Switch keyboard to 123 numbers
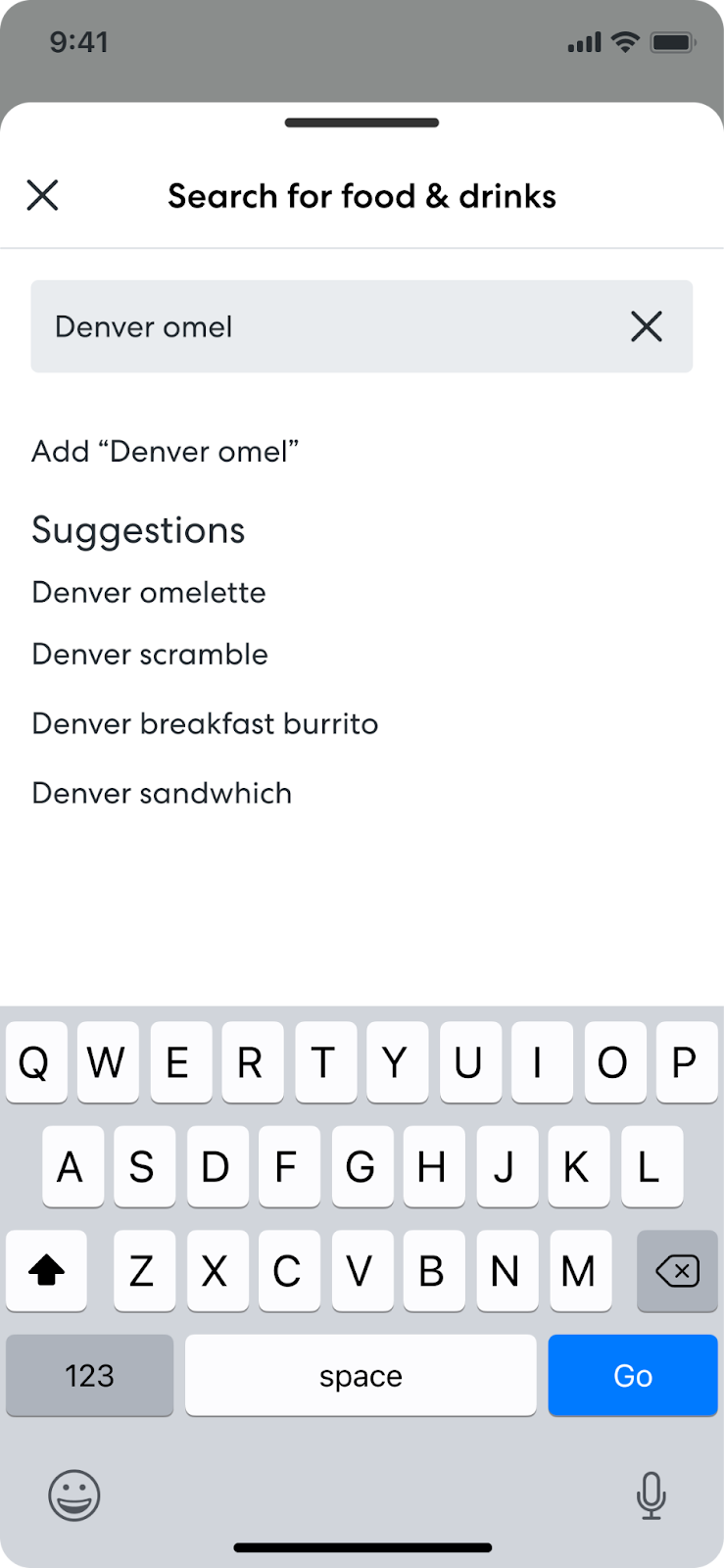This screenshot has width=724, height=1568. [x=90, y=1375]
